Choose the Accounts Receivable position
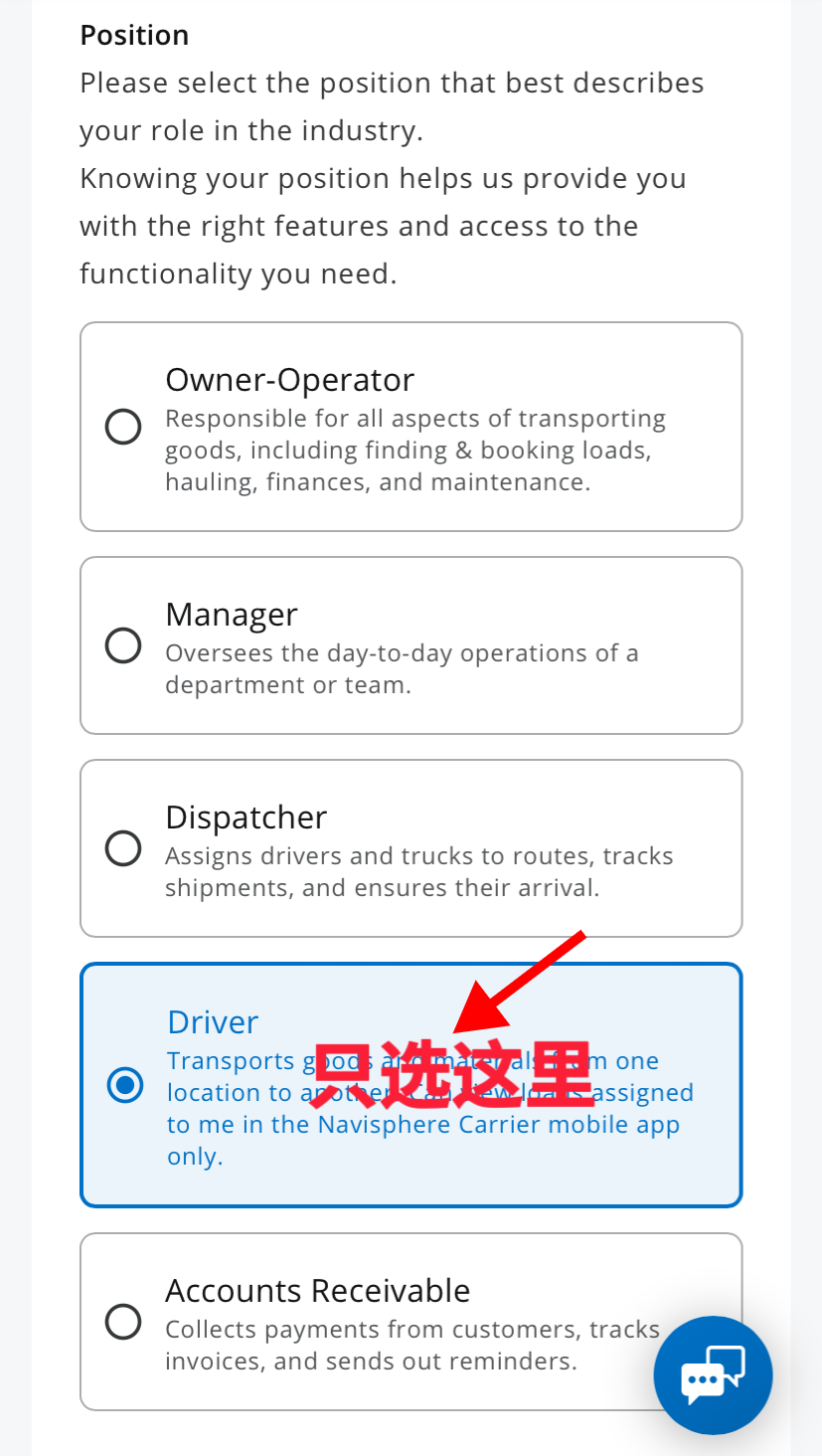The width and height of the screenshot is (822, 1456). pyautogui.click(x=123, y=1322)
